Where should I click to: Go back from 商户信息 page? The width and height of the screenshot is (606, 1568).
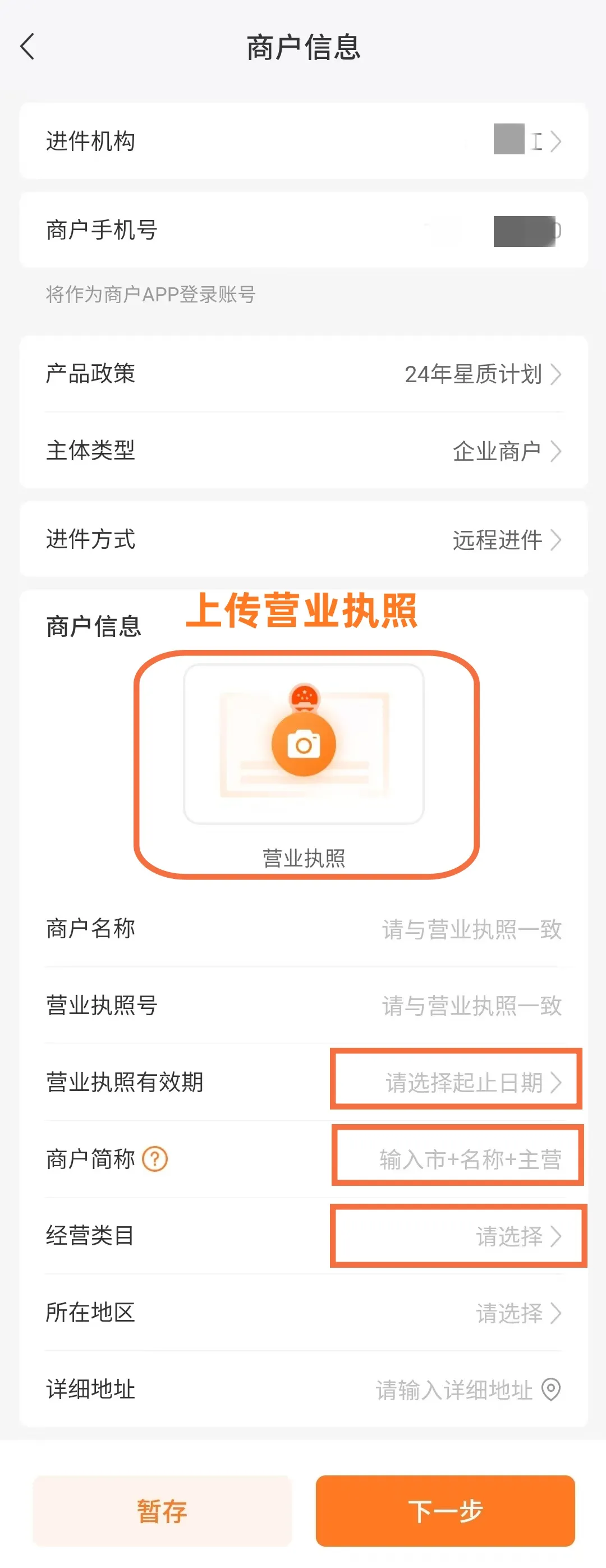(x=28, y=47)
